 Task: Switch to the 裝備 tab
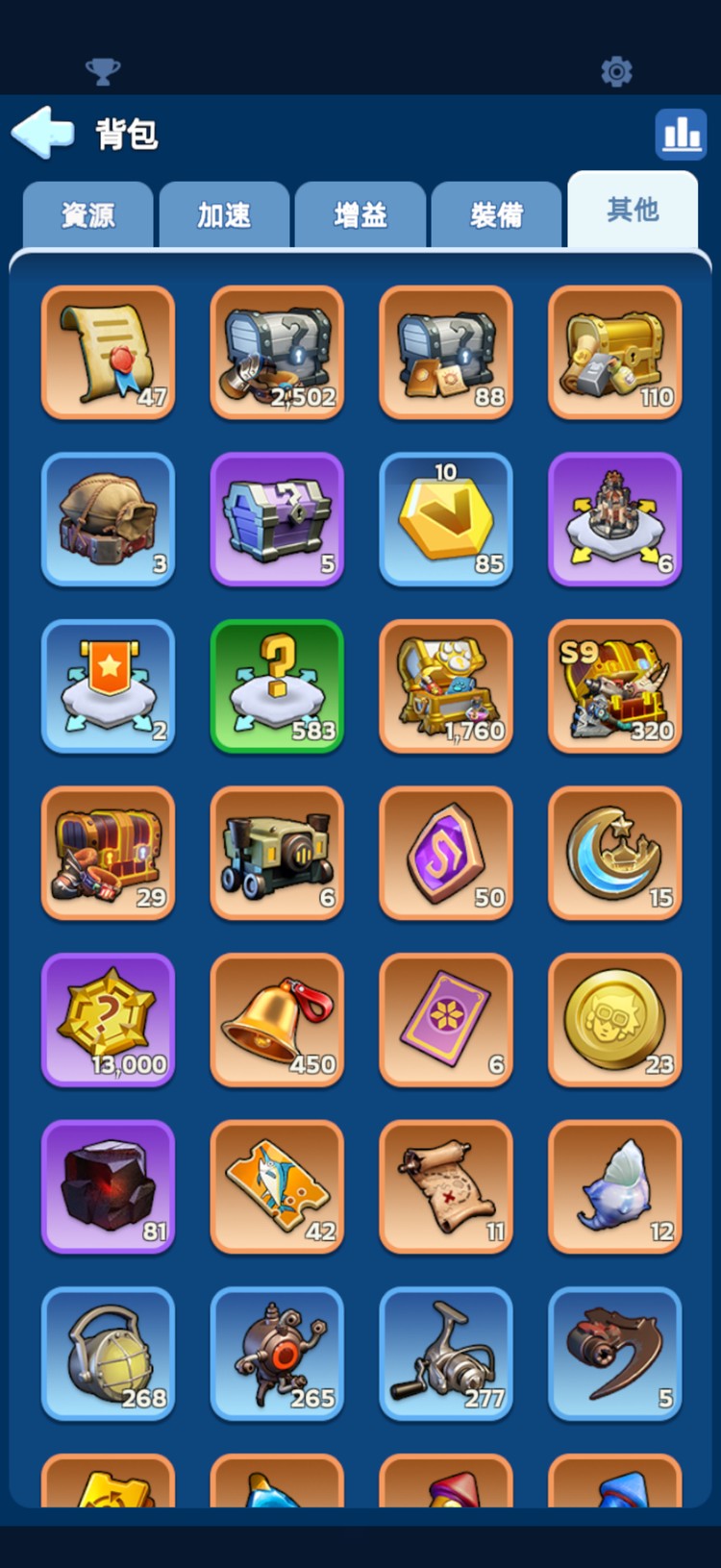pyautogui.click(x=496, y=215)
